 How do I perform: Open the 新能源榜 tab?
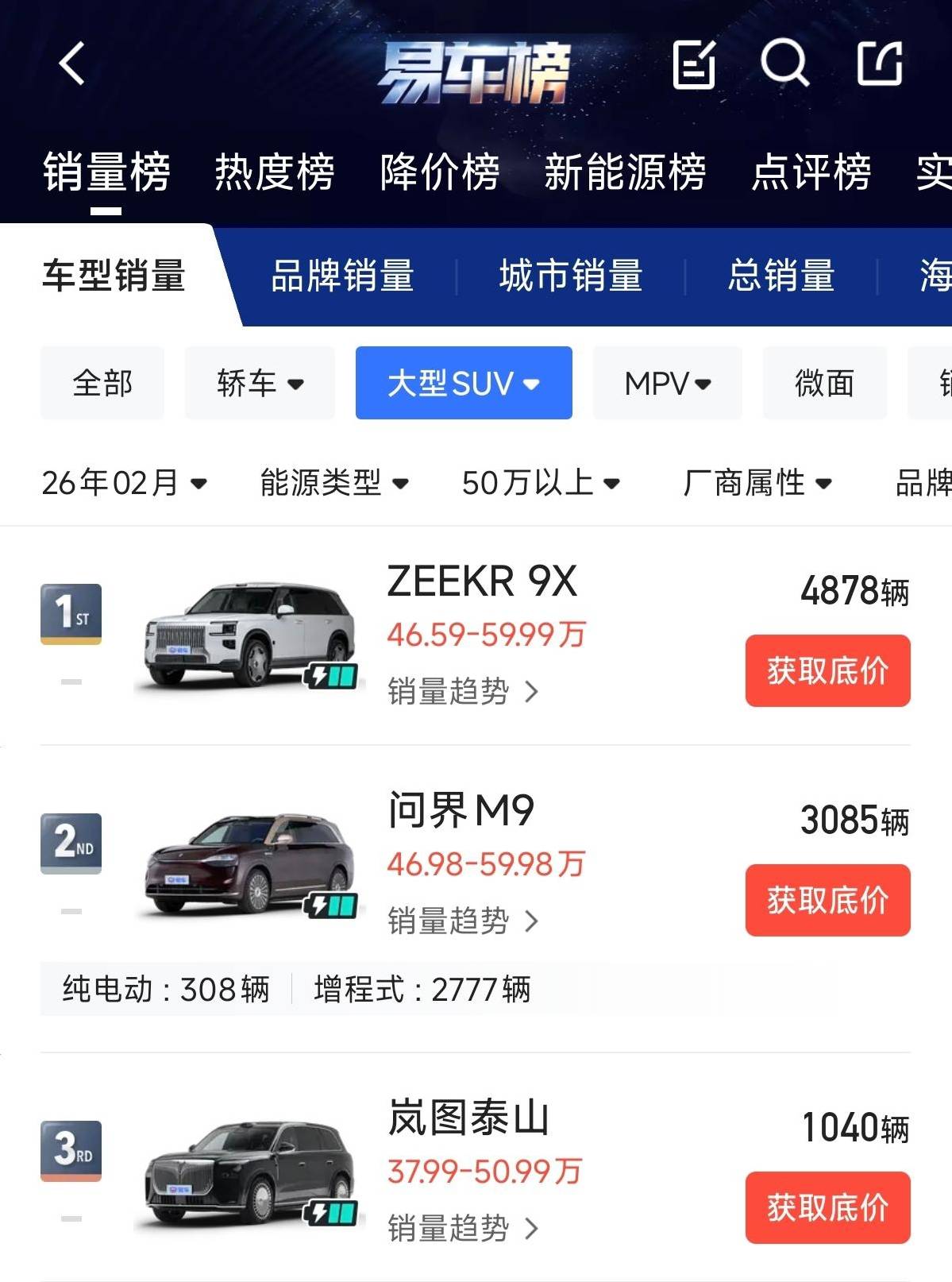(x=625, y=172)
